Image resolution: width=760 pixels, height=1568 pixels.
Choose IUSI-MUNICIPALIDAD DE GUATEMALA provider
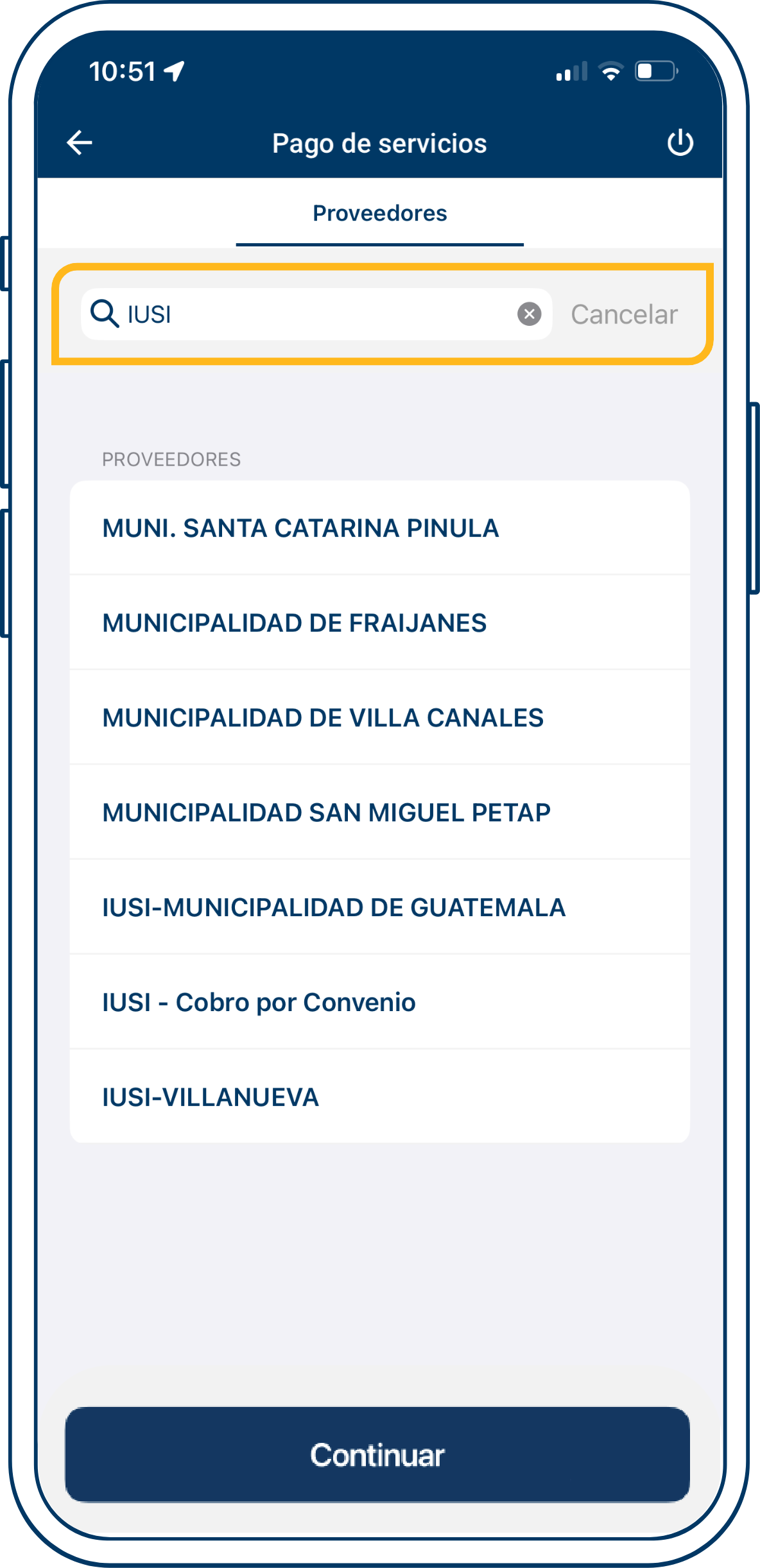pos(379,907)
